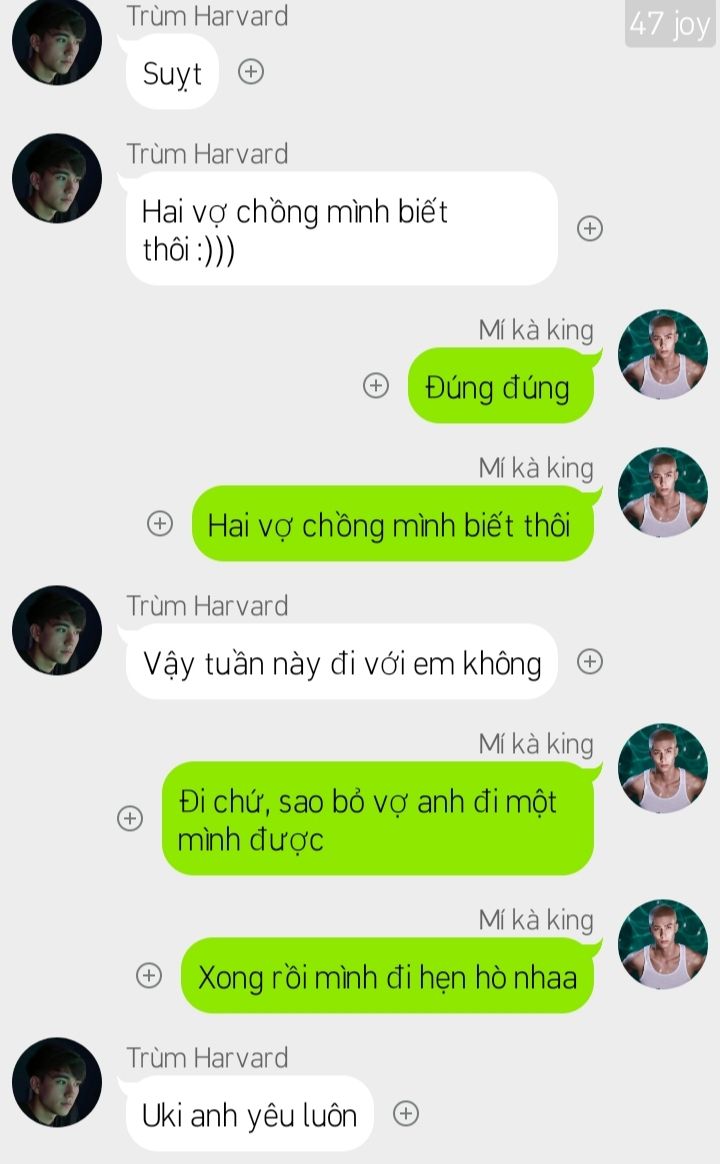React to "Uki anh yêu luôn" message
The image size is (720, 1164).
[405, 1113]
